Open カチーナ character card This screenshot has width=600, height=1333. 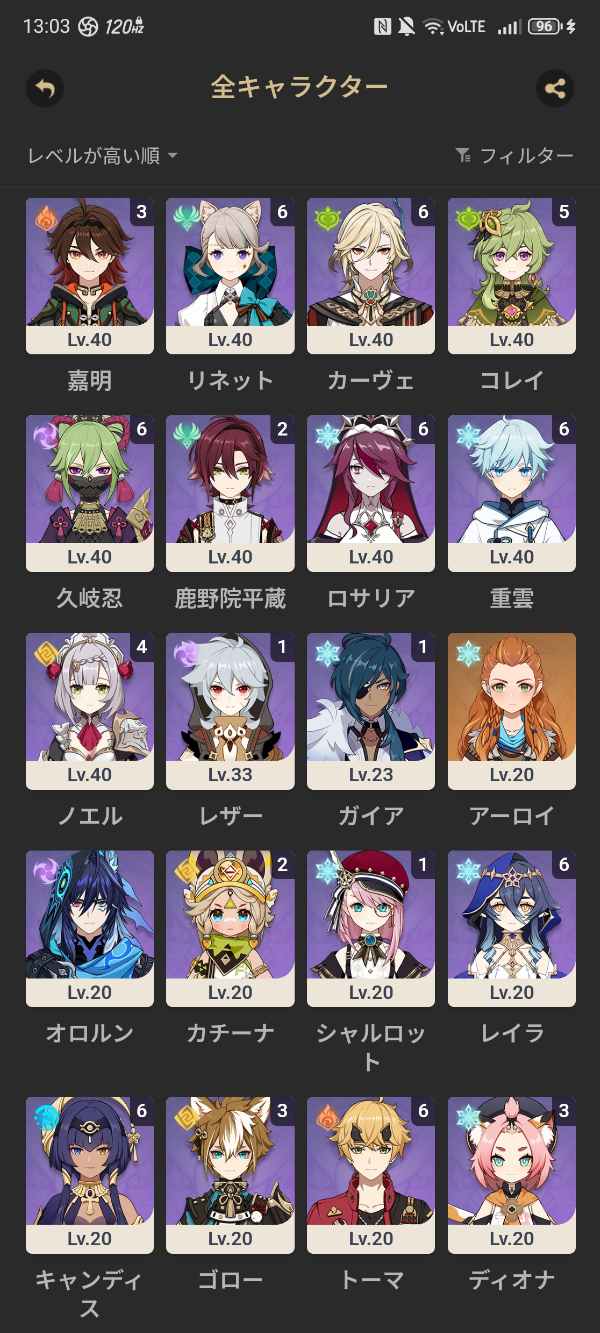230,929
